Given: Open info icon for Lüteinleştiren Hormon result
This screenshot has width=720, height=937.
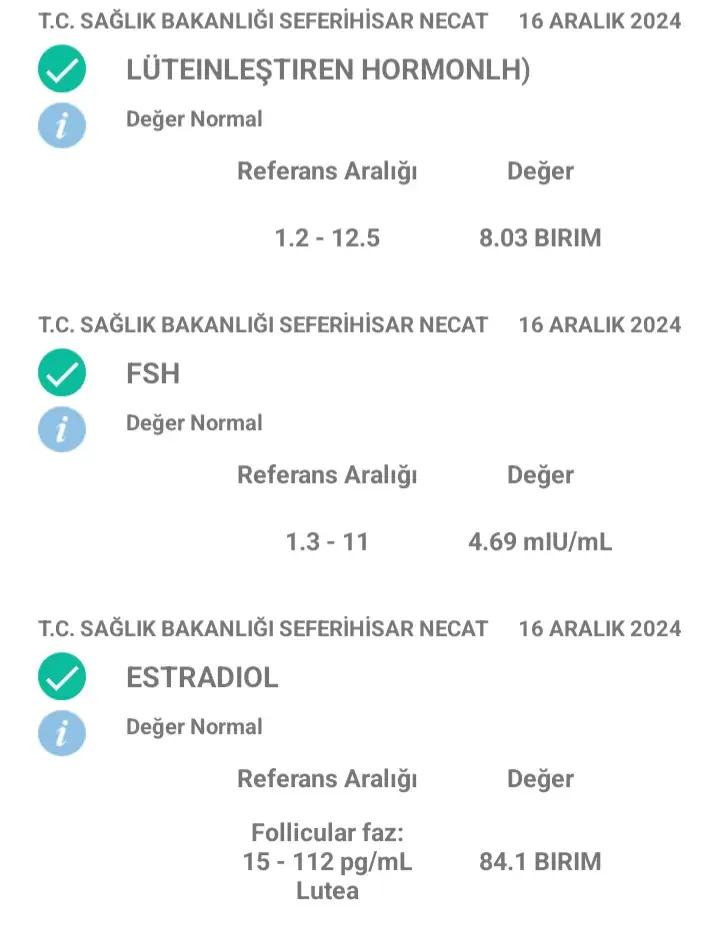Looking at the screenshot, I should 62,126.
